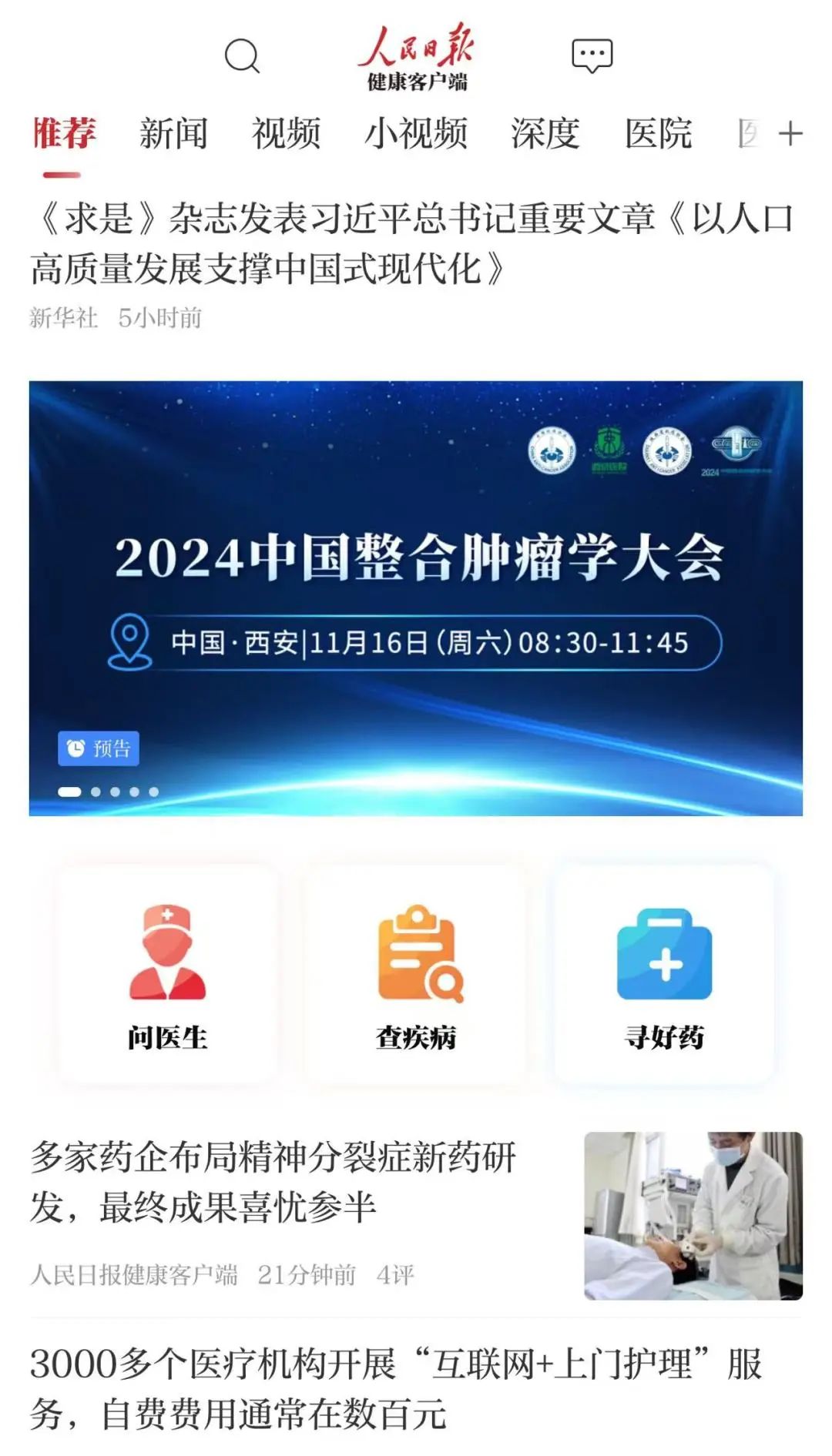Switch to the 视频 tab
The width and height of the screenshot is (832, 1456).
[x=286, y=133]
